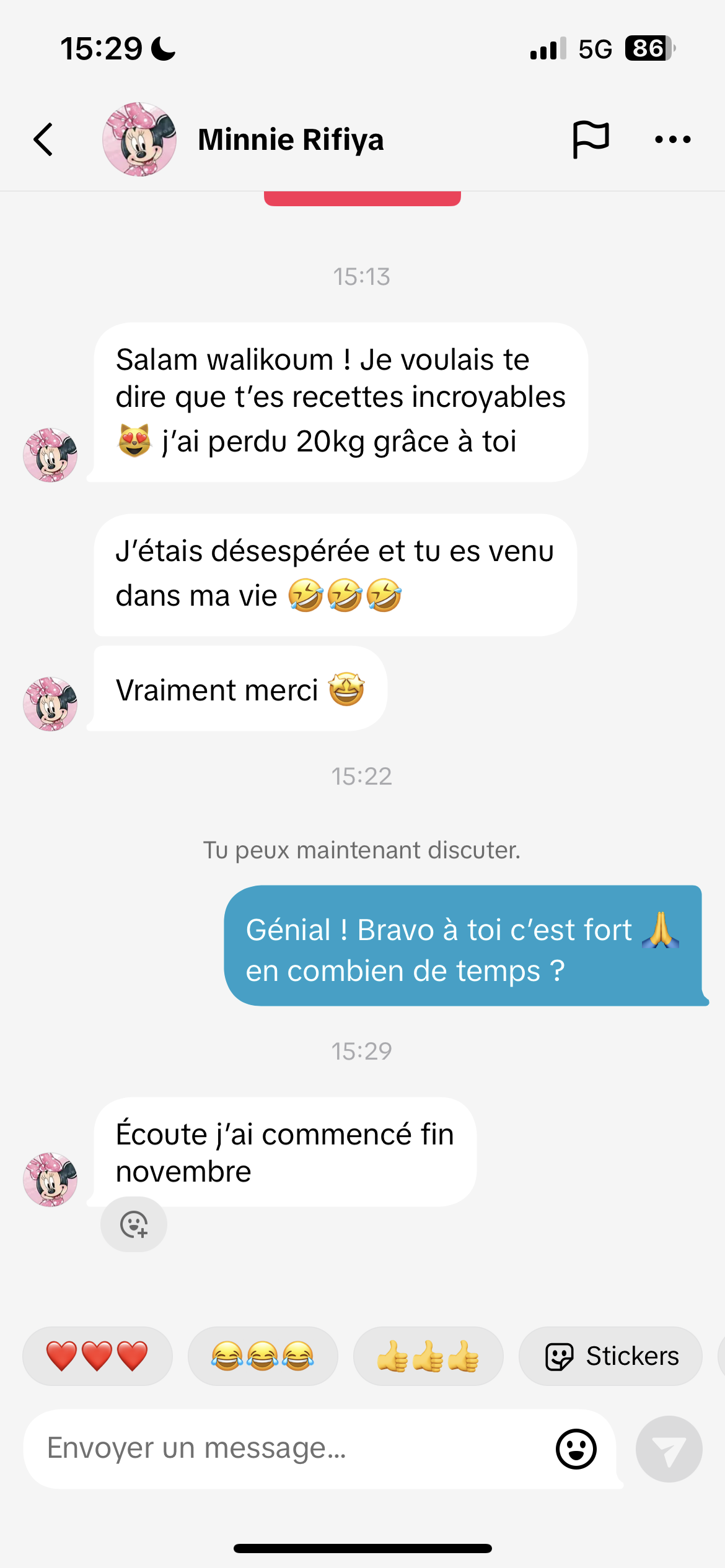The width and height of the screenshot is (725, 1568).
Task: Send the three laughing faces quick reply
Action: 263,1356
